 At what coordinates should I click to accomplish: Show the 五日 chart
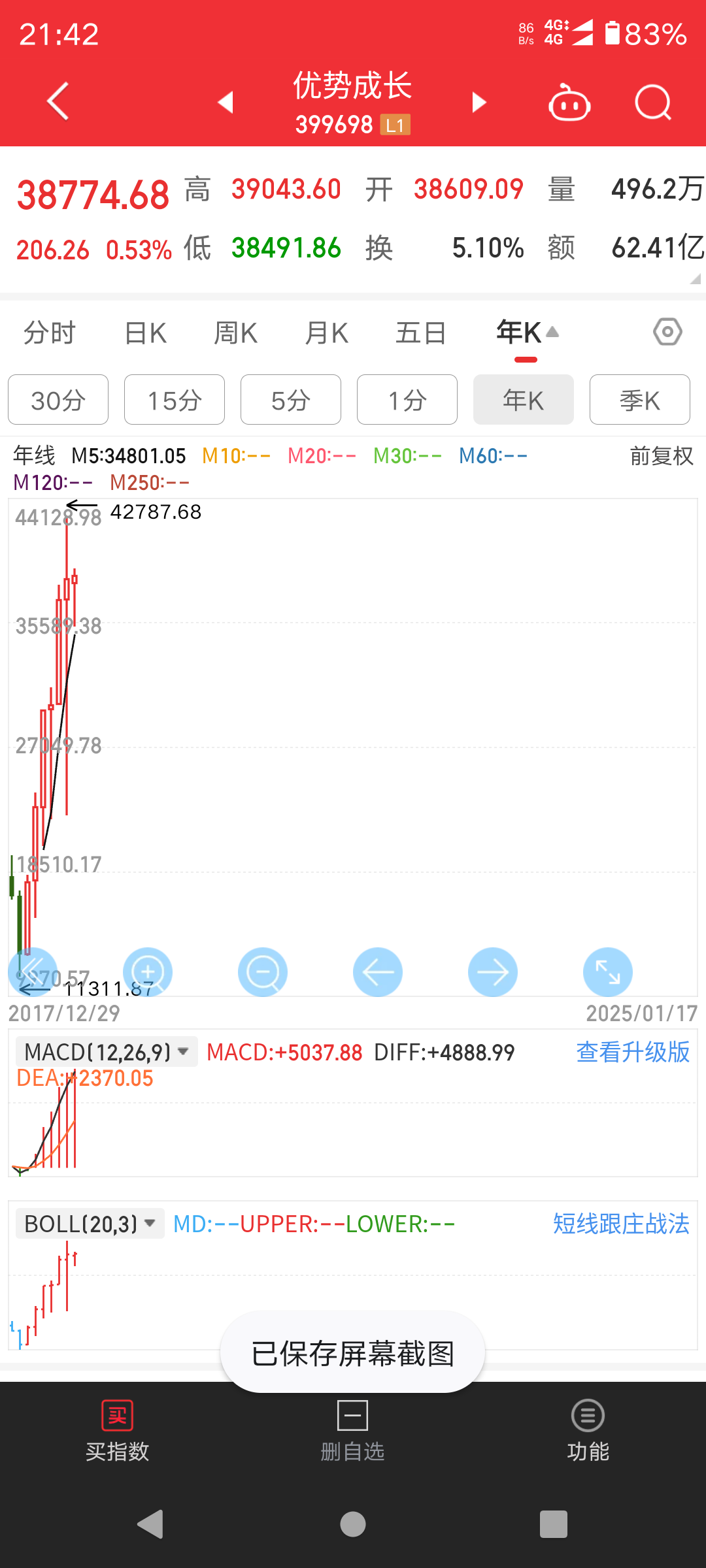(420, 333)
